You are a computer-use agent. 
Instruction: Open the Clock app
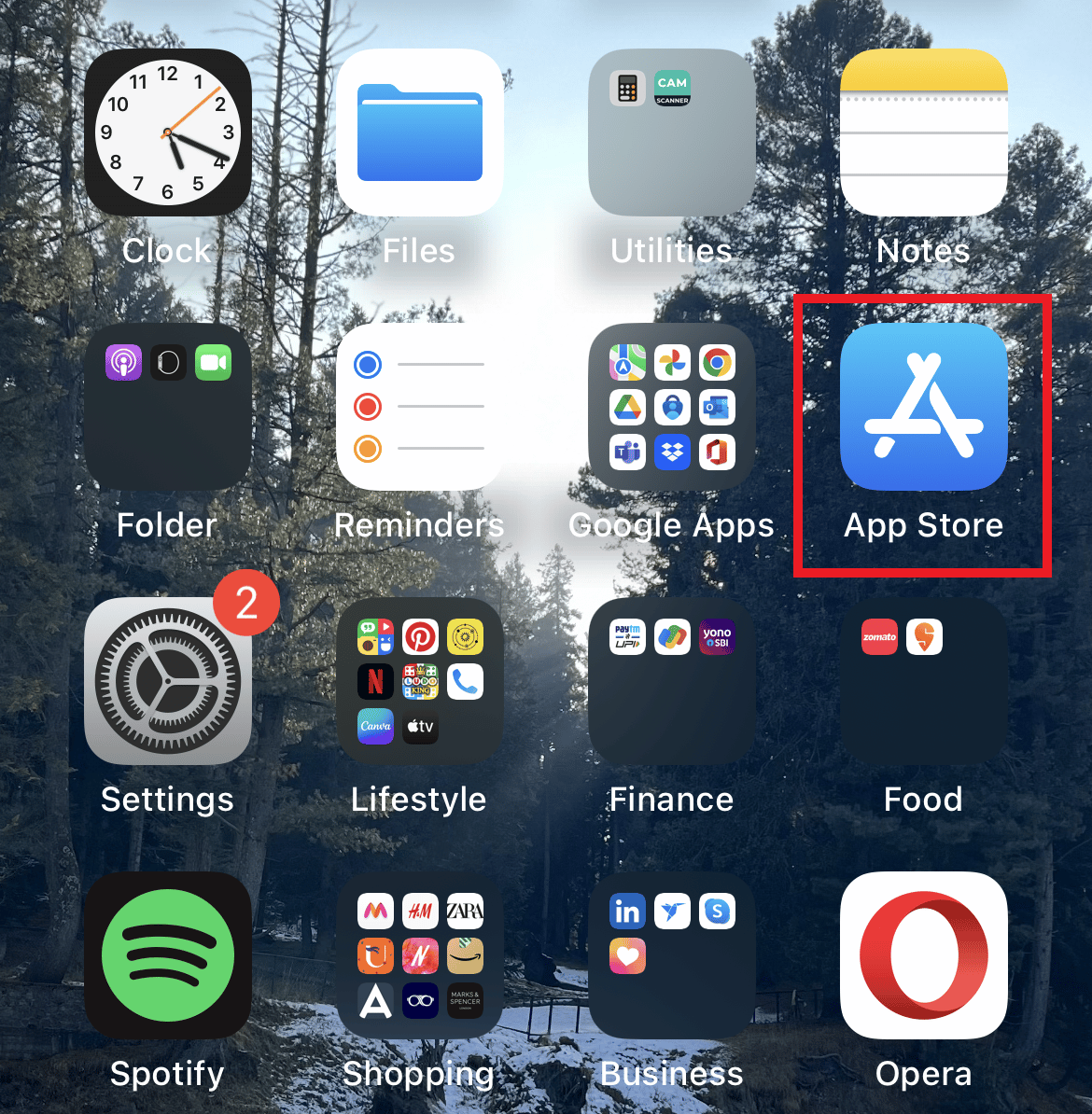click(x=168, y=132)
